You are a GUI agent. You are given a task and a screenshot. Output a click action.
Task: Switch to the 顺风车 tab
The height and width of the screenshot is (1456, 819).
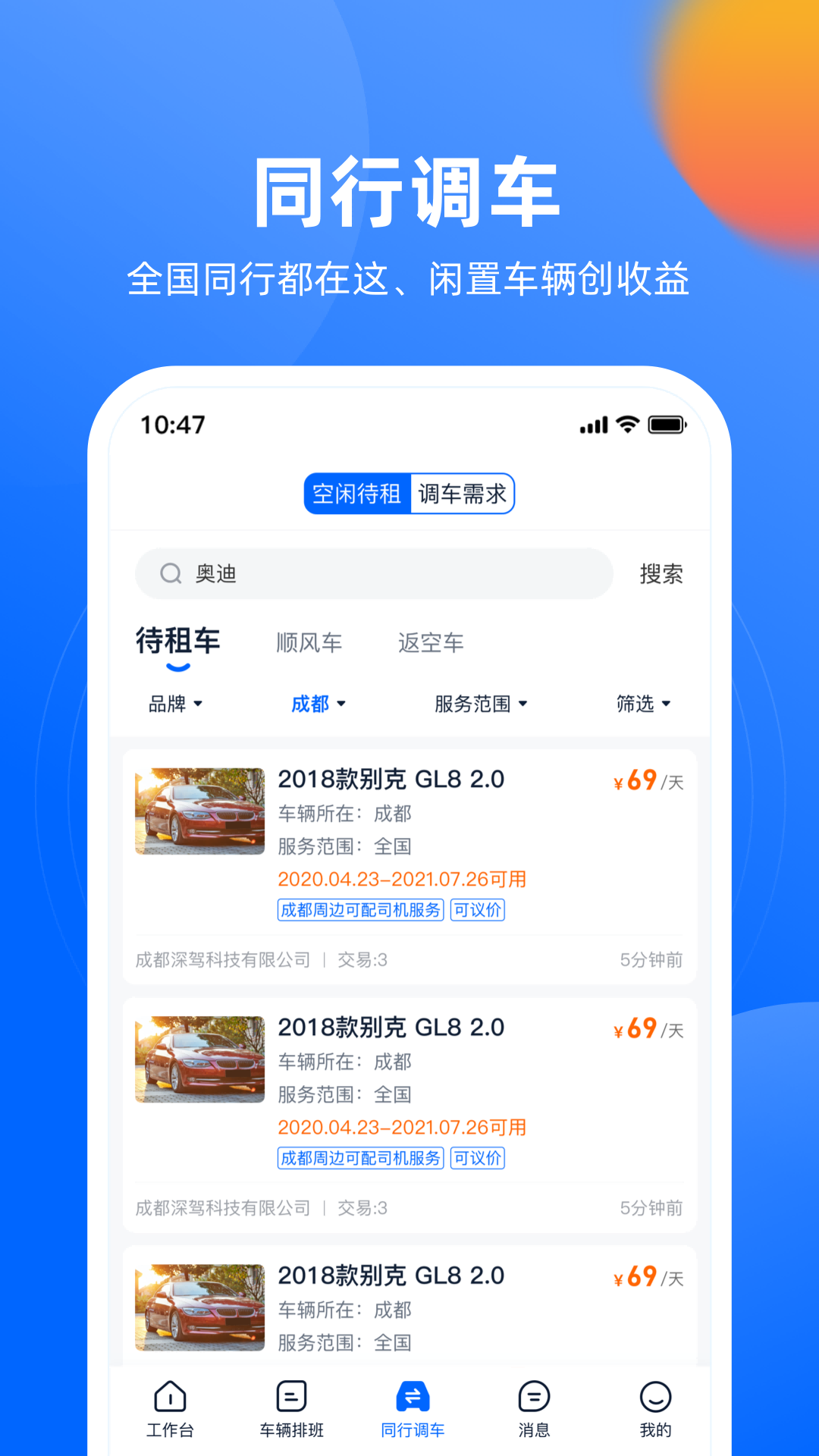click(x=309, y=642)
